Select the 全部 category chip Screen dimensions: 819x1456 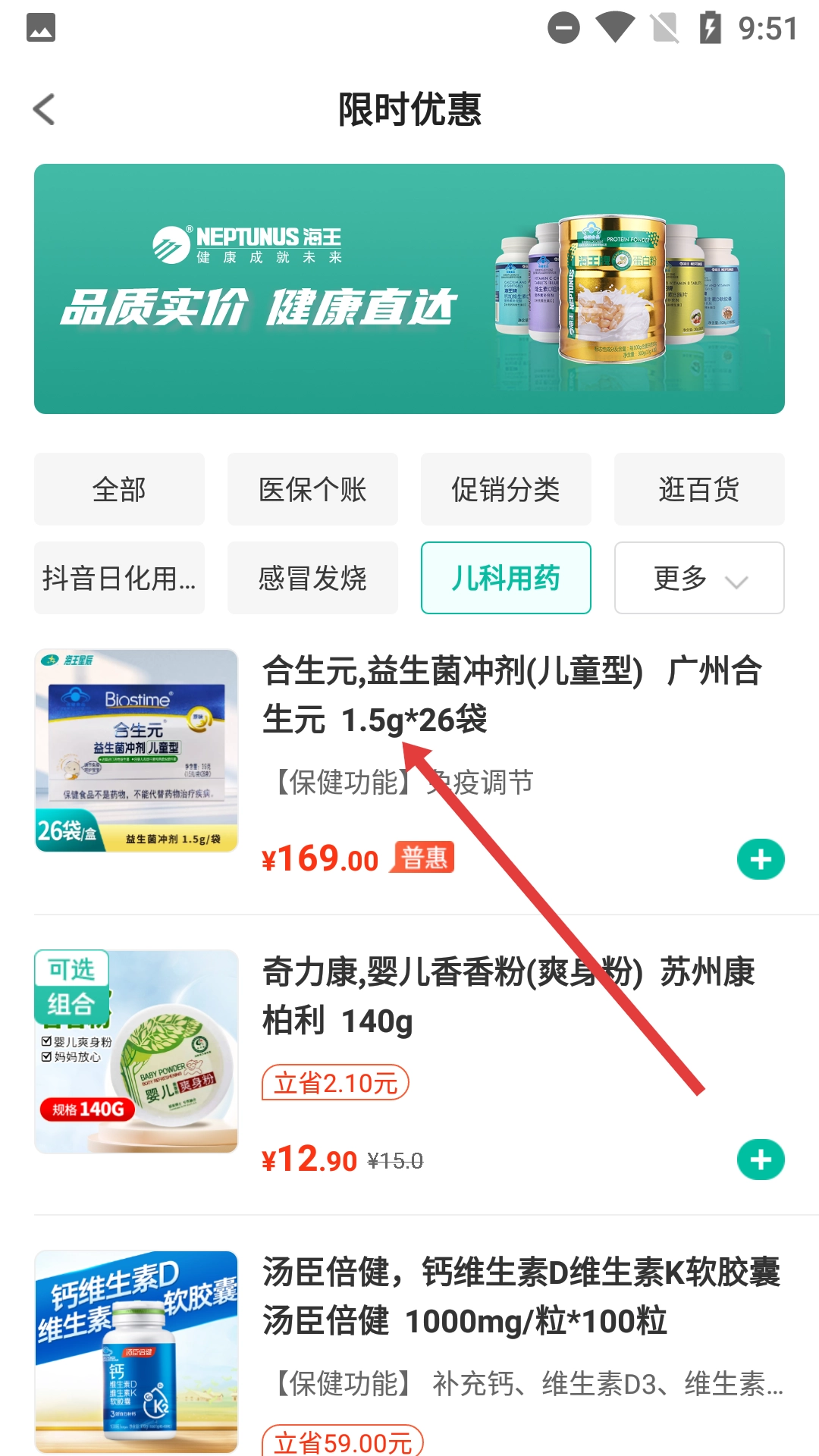pos(119,489)
